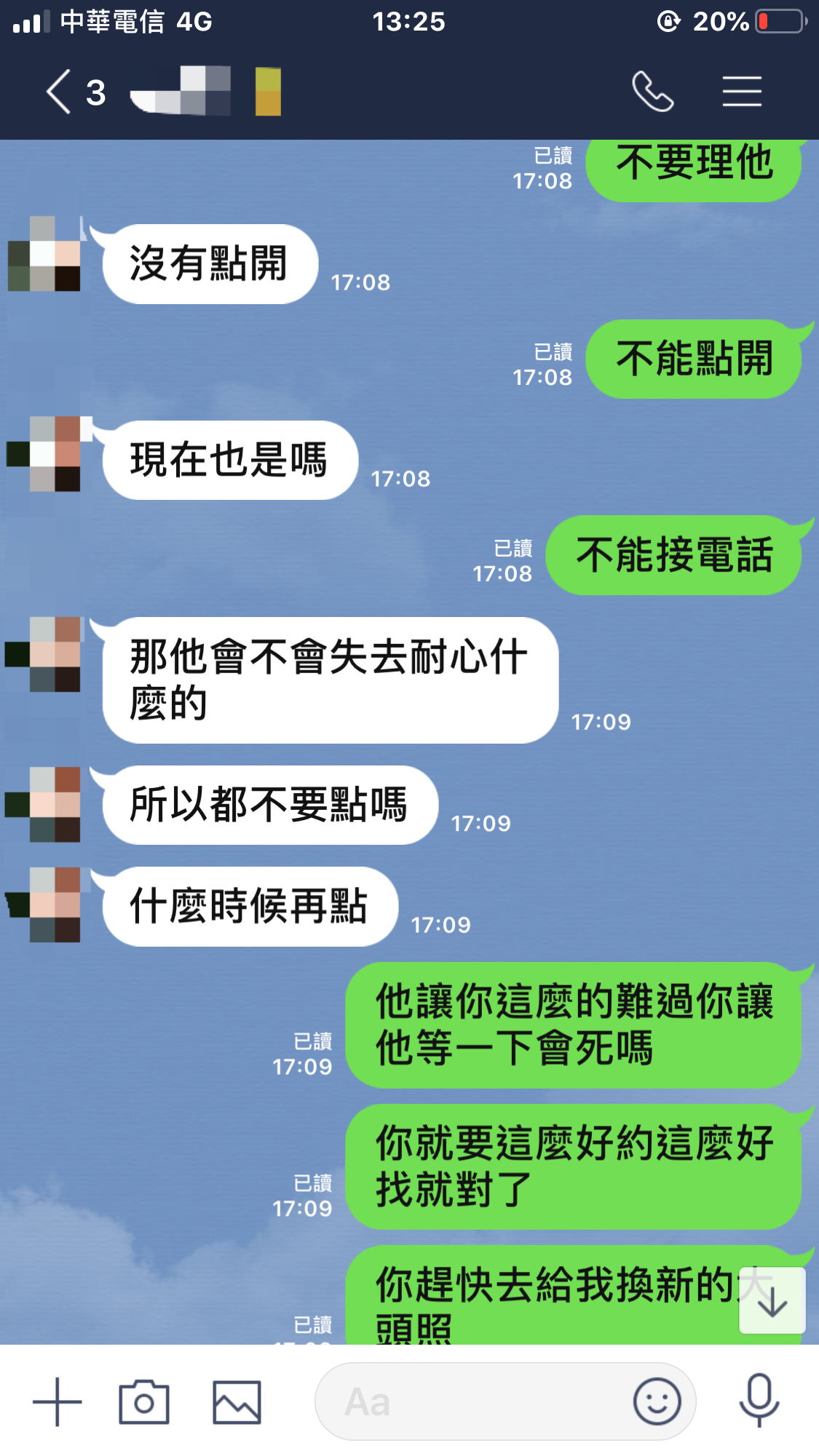Open sender's avatar beside 沒有點開 message
Image resolution: width=819 pixels, height=1456 pixels.
pyautogui.click(x=44, y=254)
